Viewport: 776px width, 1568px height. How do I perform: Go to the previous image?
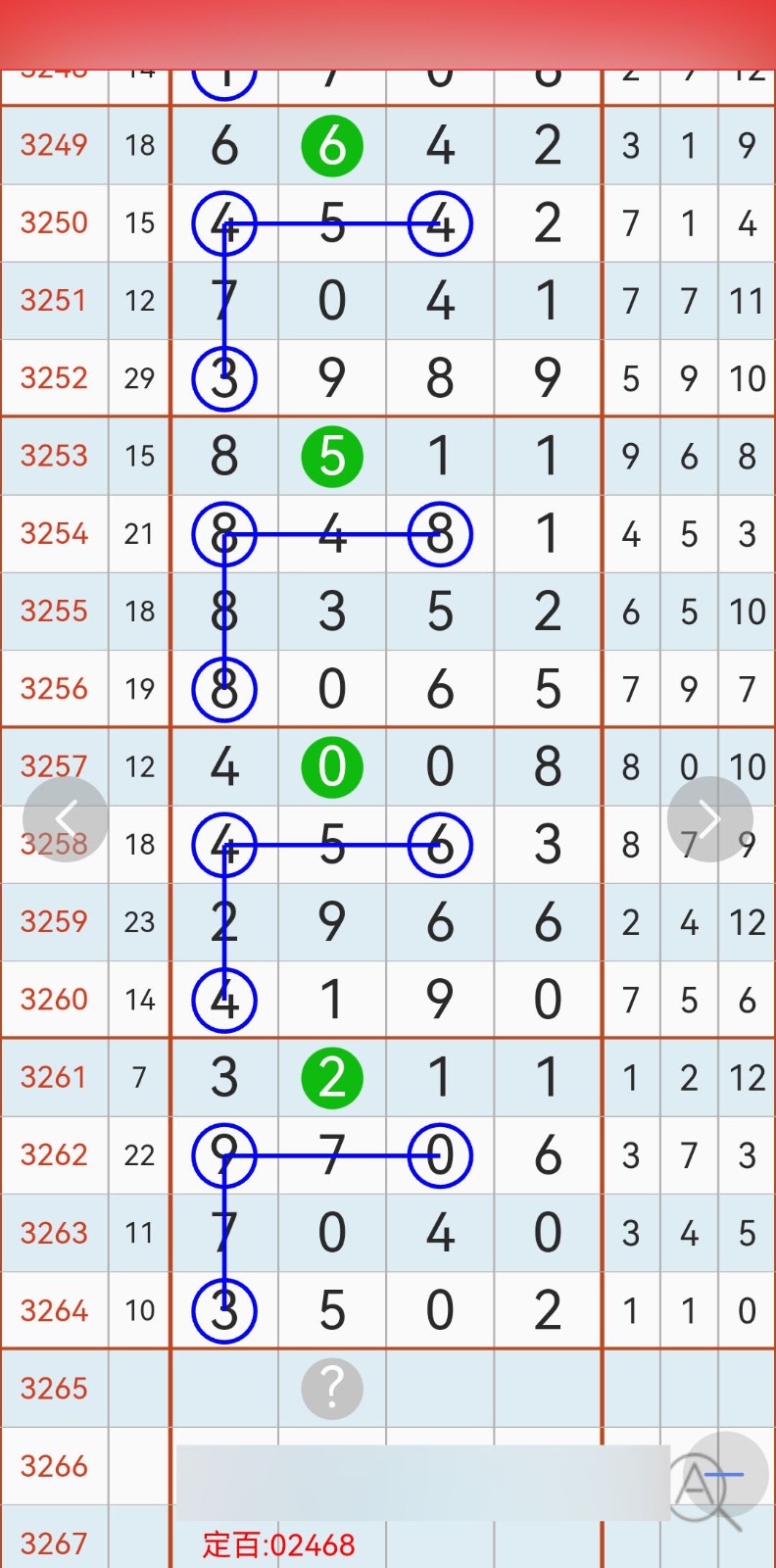point(66,819)
